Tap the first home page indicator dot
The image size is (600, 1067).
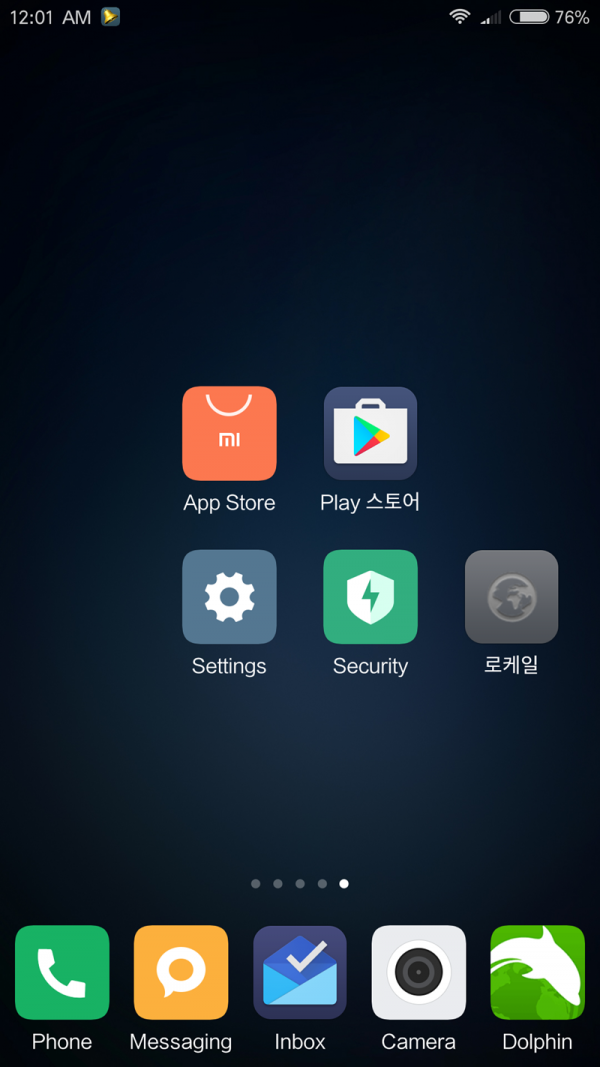256,884
